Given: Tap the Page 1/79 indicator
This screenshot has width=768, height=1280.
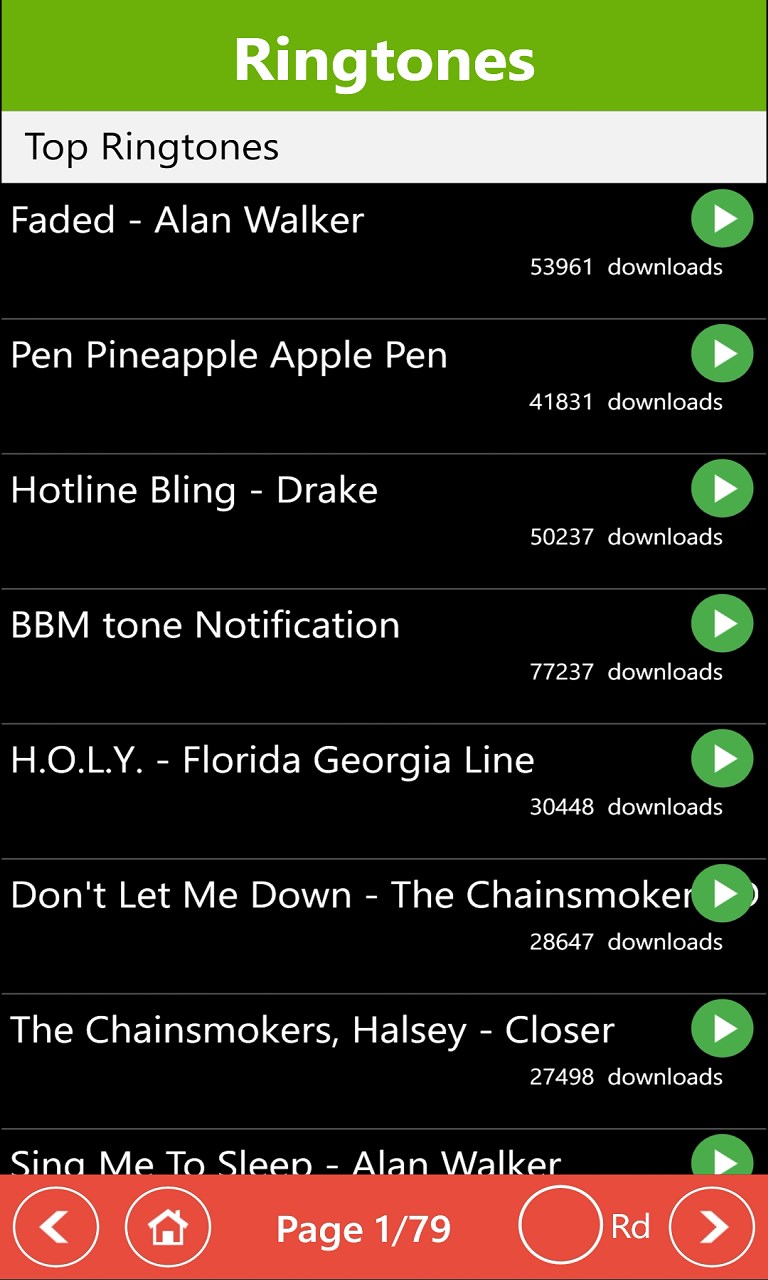Looking at the screenshot, I should point(361,1226).
